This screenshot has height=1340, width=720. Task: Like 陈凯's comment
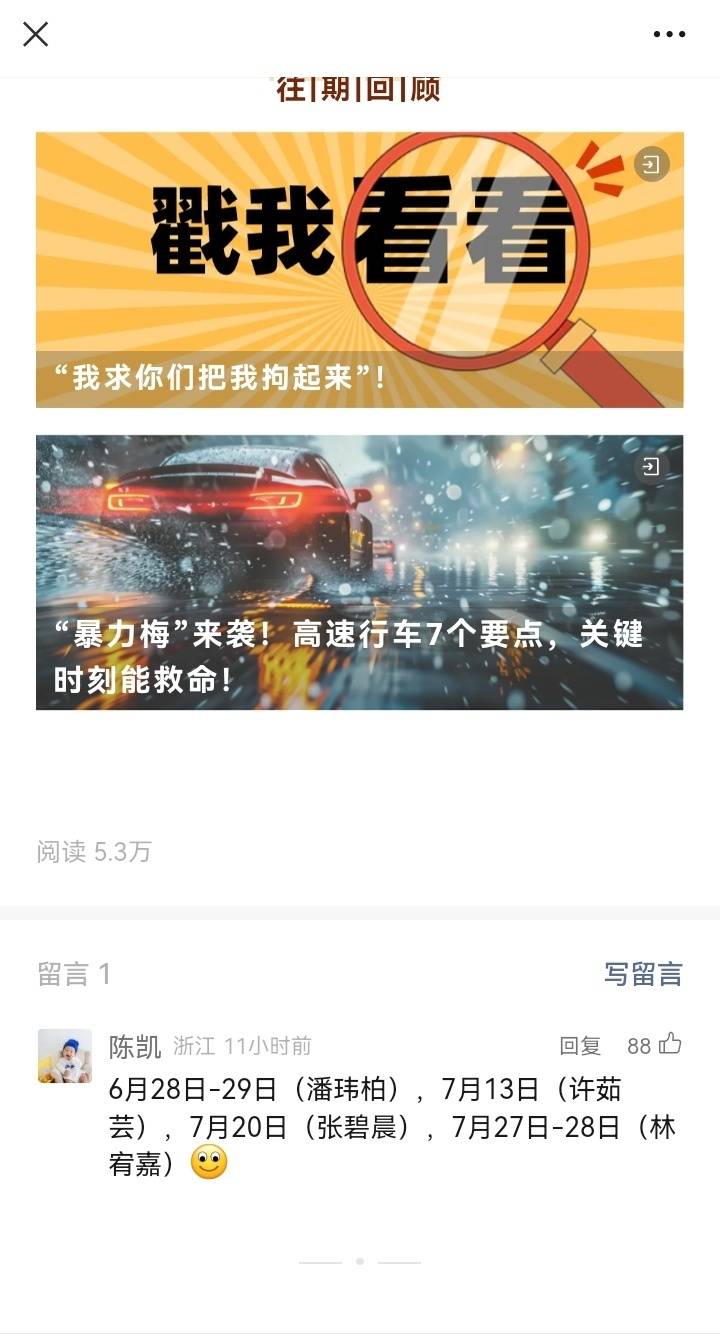coord(669,1045)
